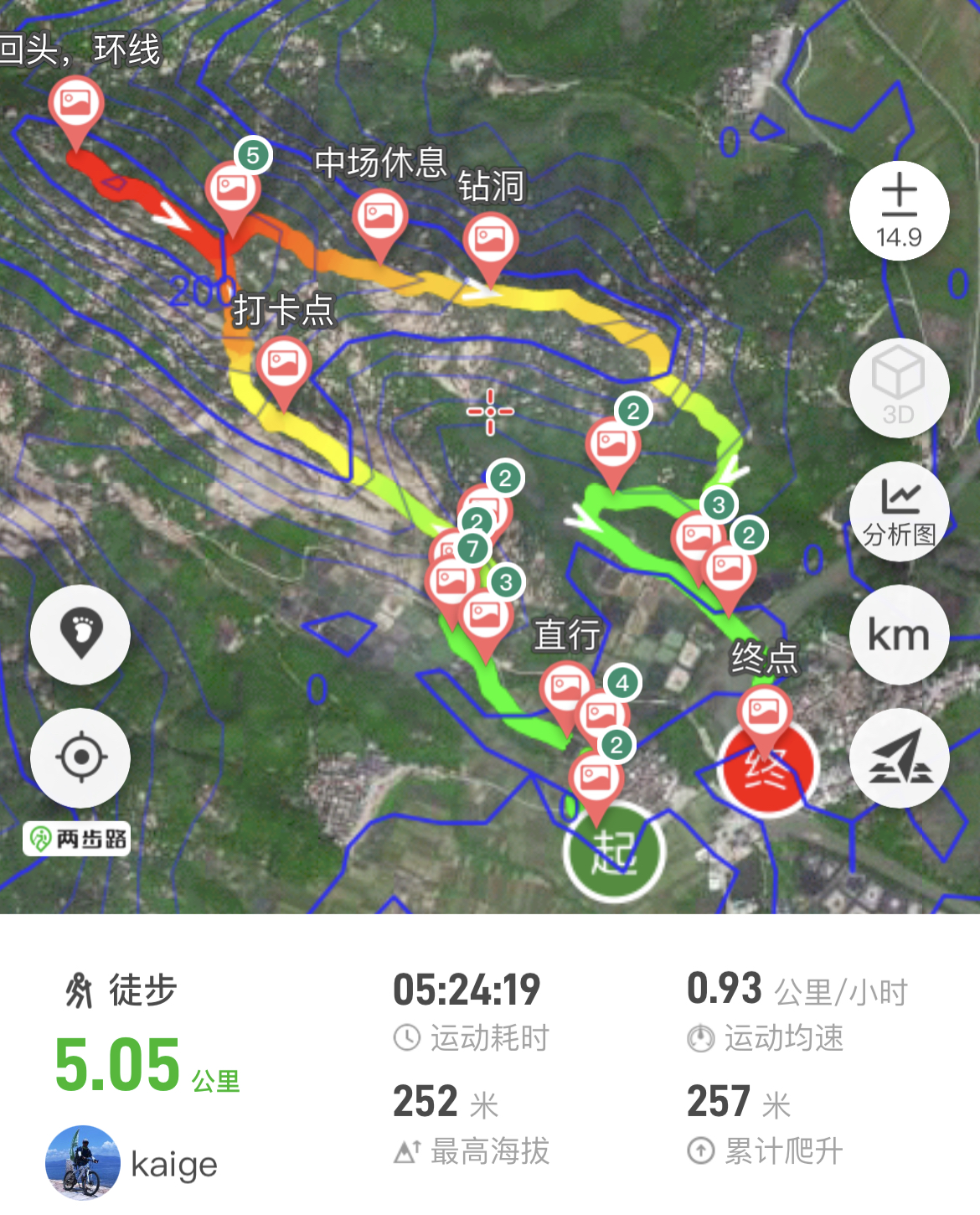Open the 分析图 analysis chart
This screenshot has width=980, height=1215.
click(899, 511)
